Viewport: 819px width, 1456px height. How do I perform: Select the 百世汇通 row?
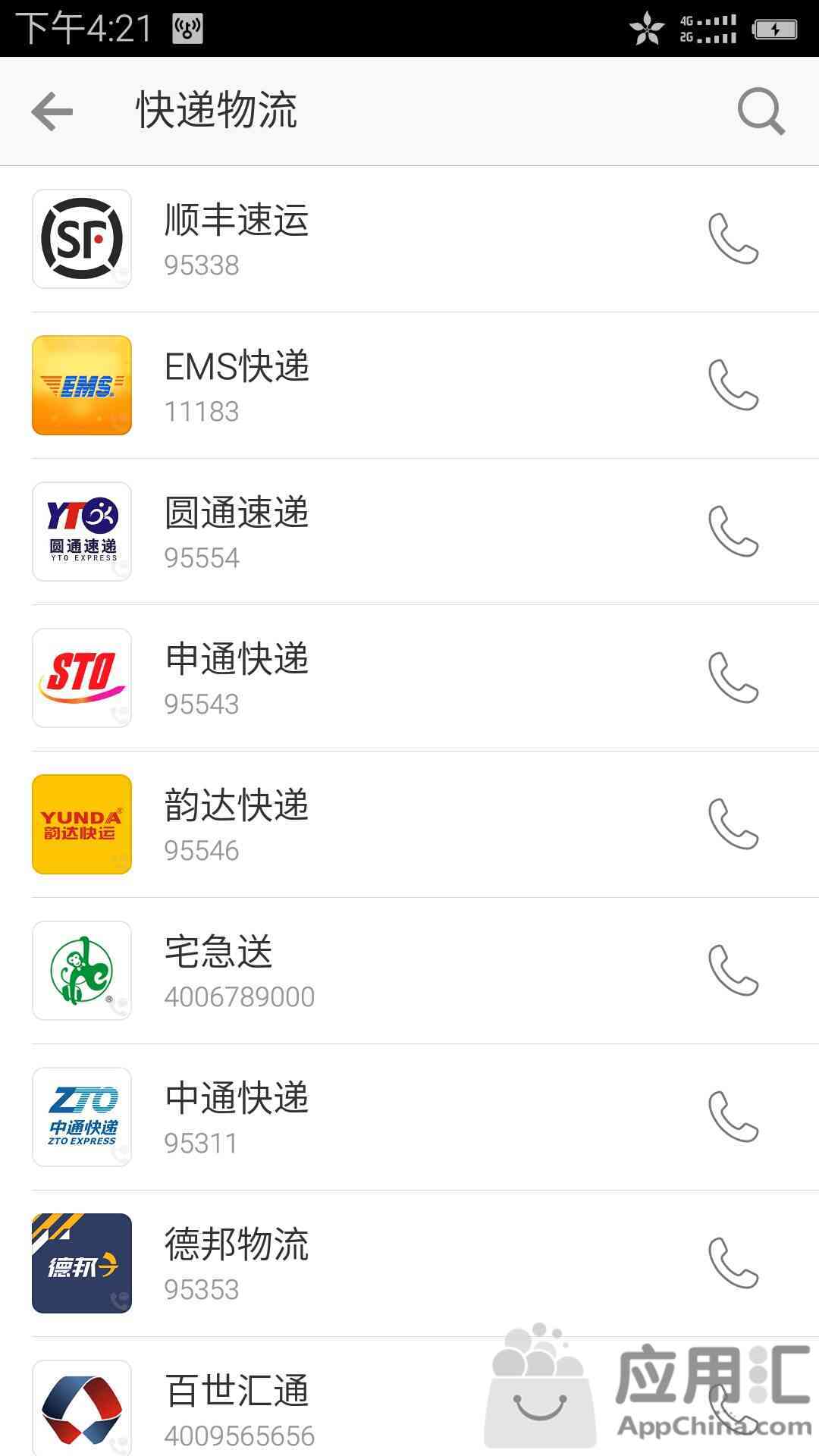click(x=409, y=1397)
